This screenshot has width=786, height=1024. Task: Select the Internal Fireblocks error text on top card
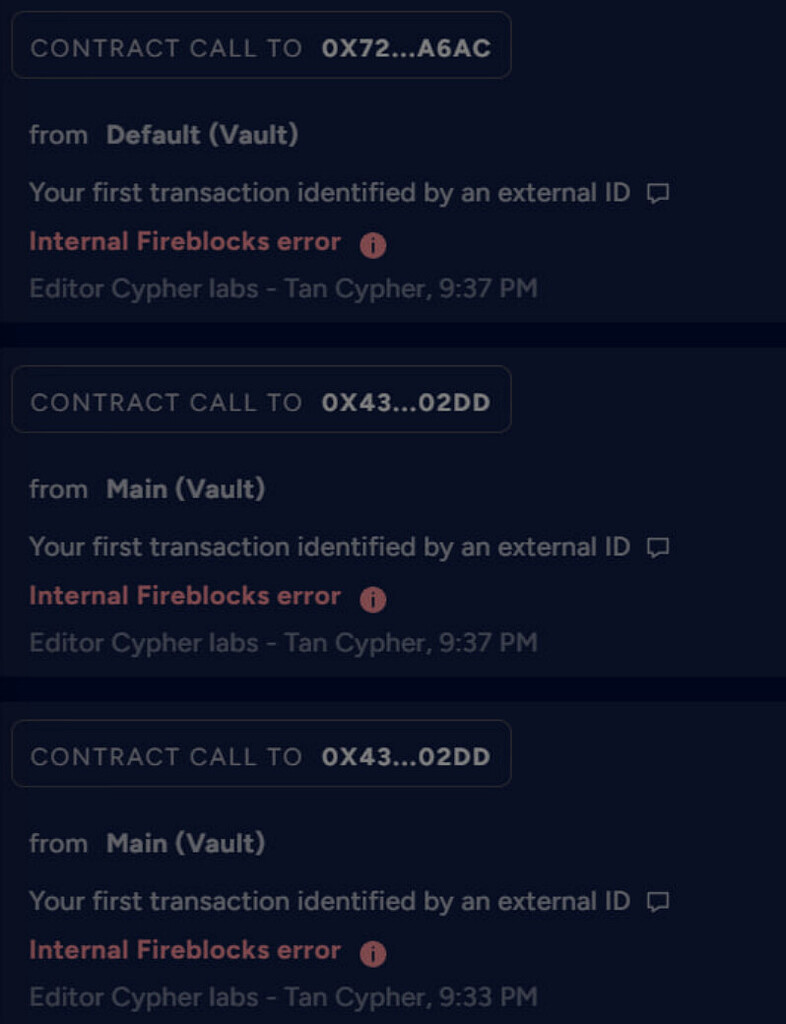184,241
